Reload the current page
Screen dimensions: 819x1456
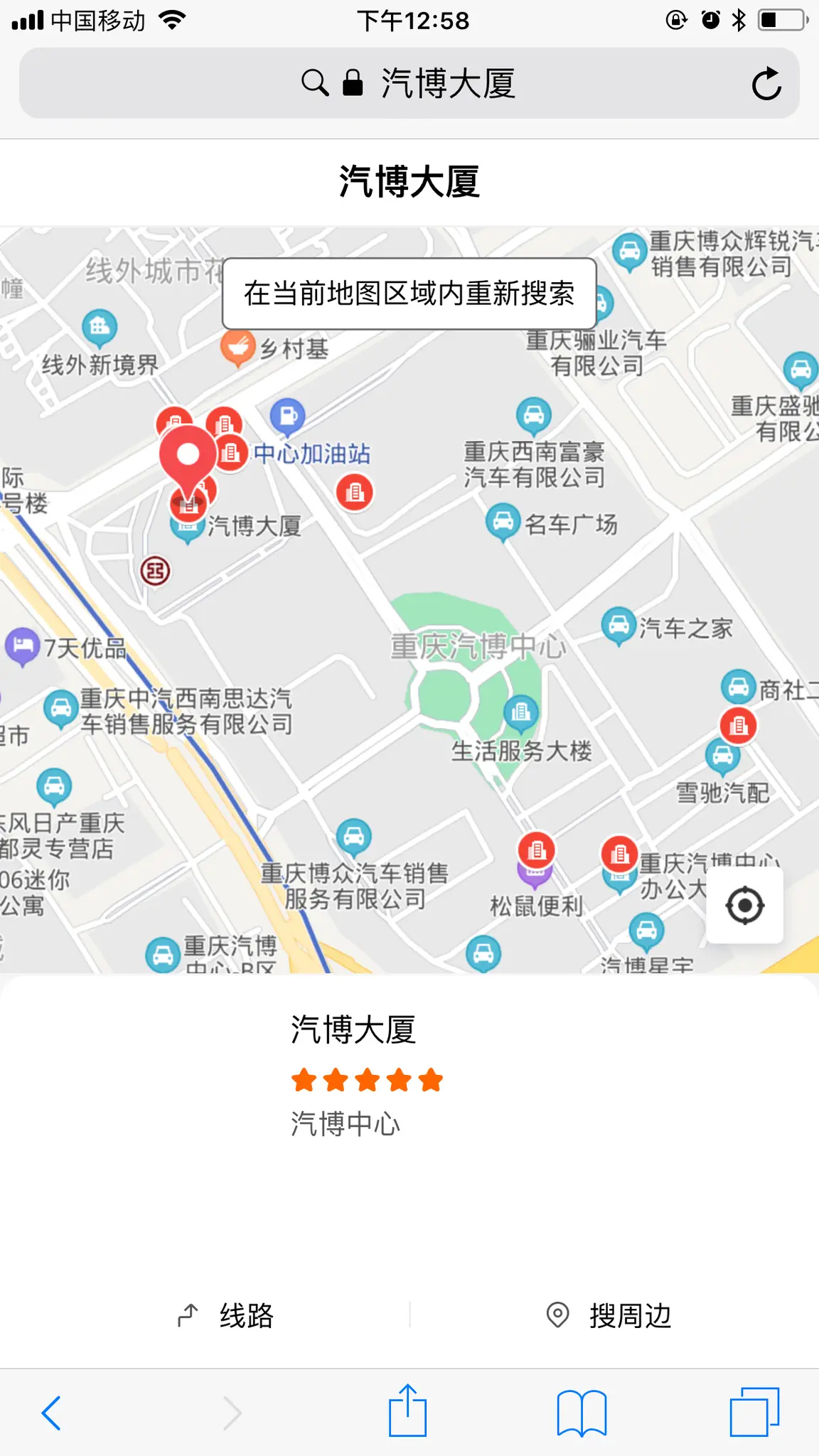tap(766, 84)
